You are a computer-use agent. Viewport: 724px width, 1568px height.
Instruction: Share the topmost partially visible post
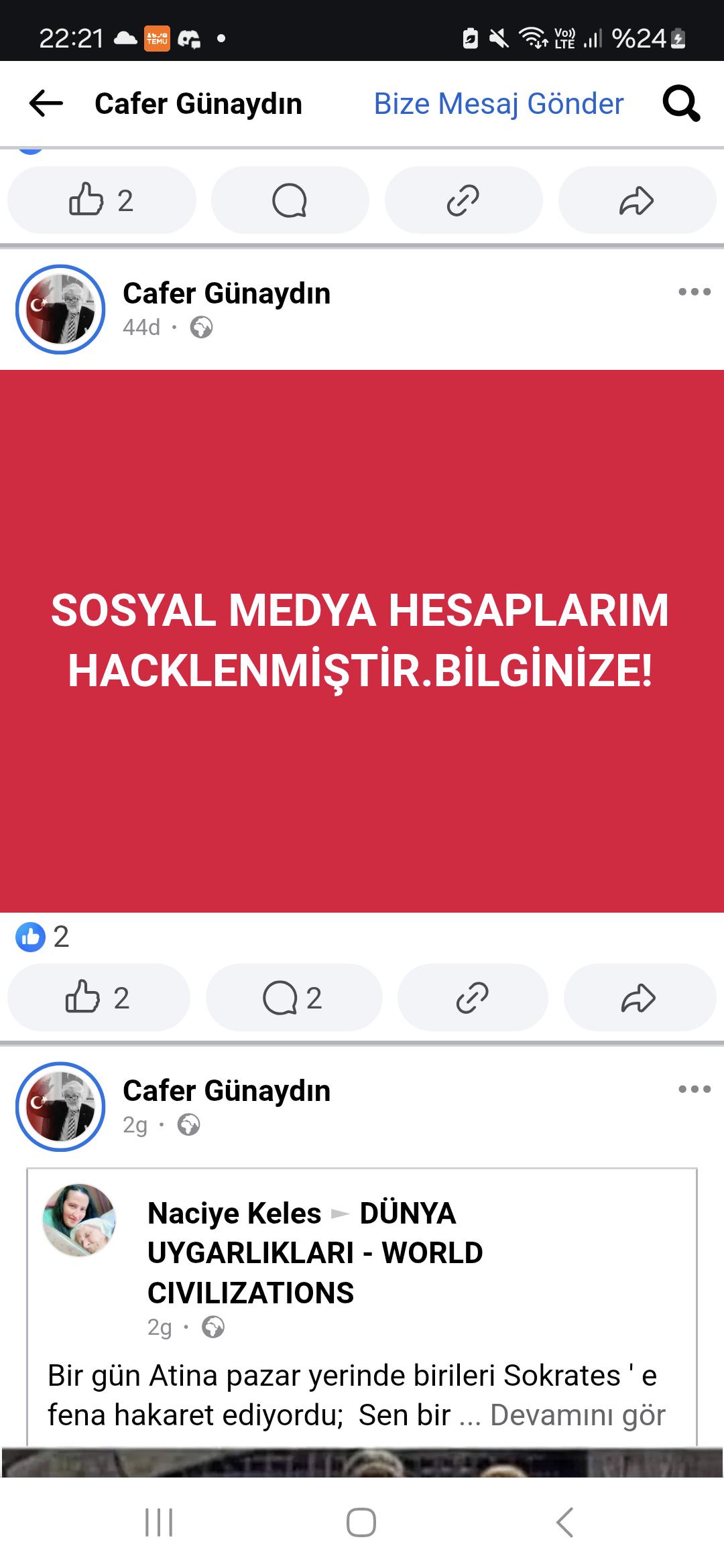636,200
